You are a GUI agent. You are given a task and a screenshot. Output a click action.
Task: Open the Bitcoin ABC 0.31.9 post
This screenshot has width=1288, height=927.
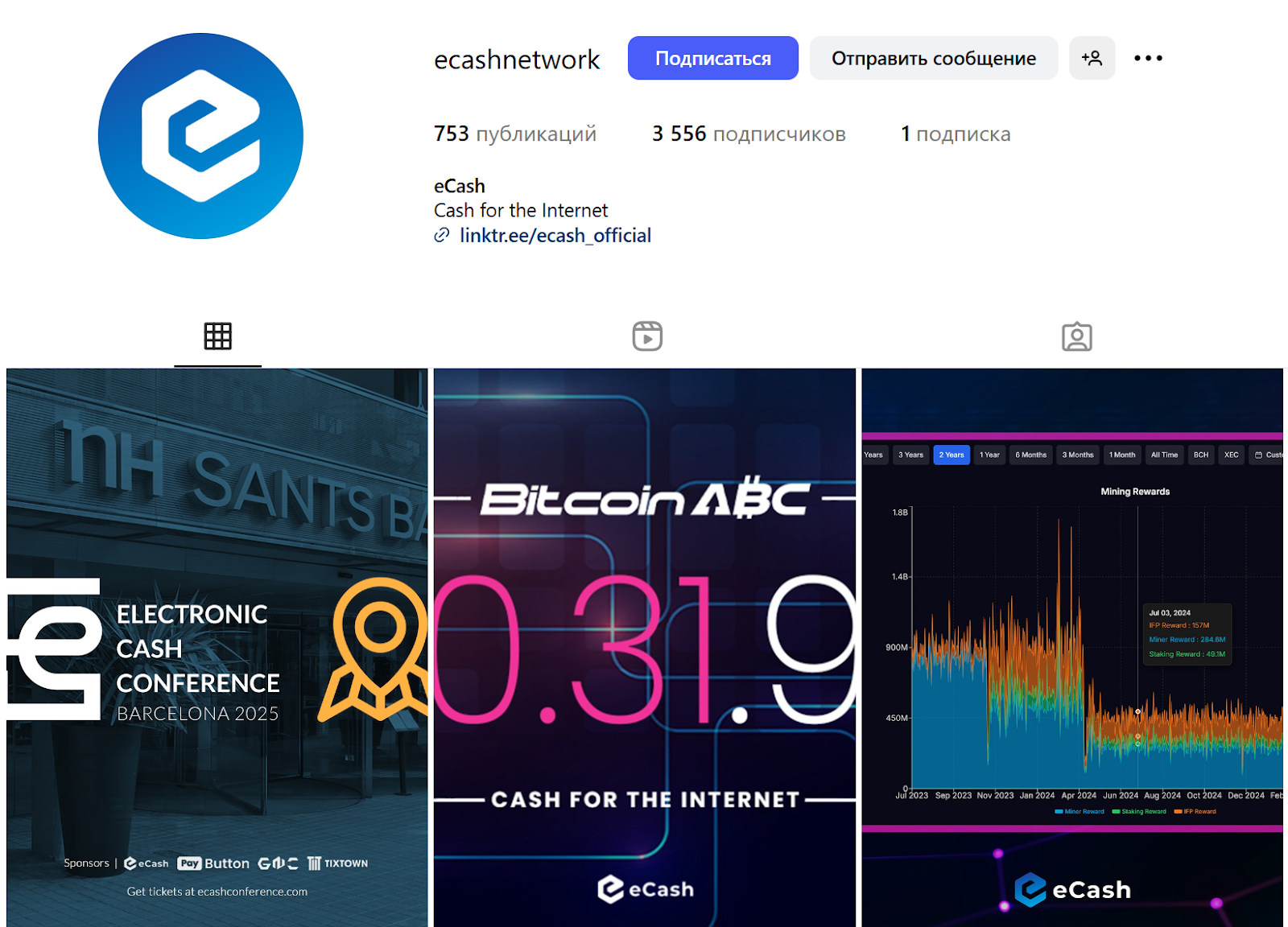coord(644,647)
